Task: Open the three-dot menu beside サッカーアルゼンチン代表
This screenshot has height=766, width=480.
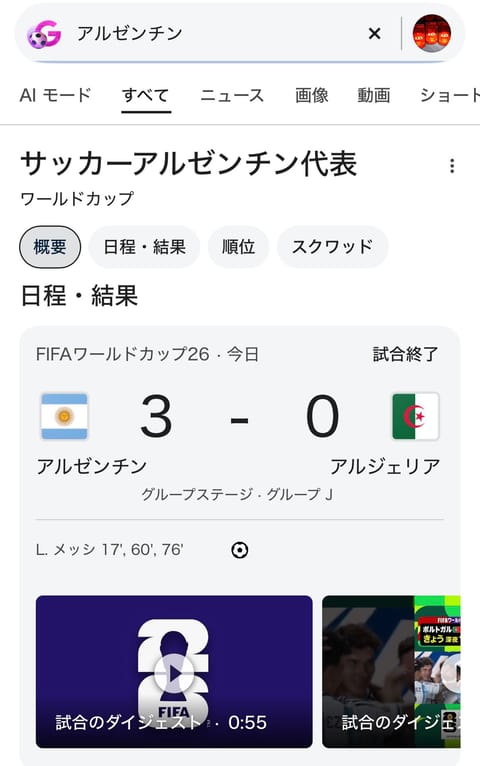Action: (452, 166)
